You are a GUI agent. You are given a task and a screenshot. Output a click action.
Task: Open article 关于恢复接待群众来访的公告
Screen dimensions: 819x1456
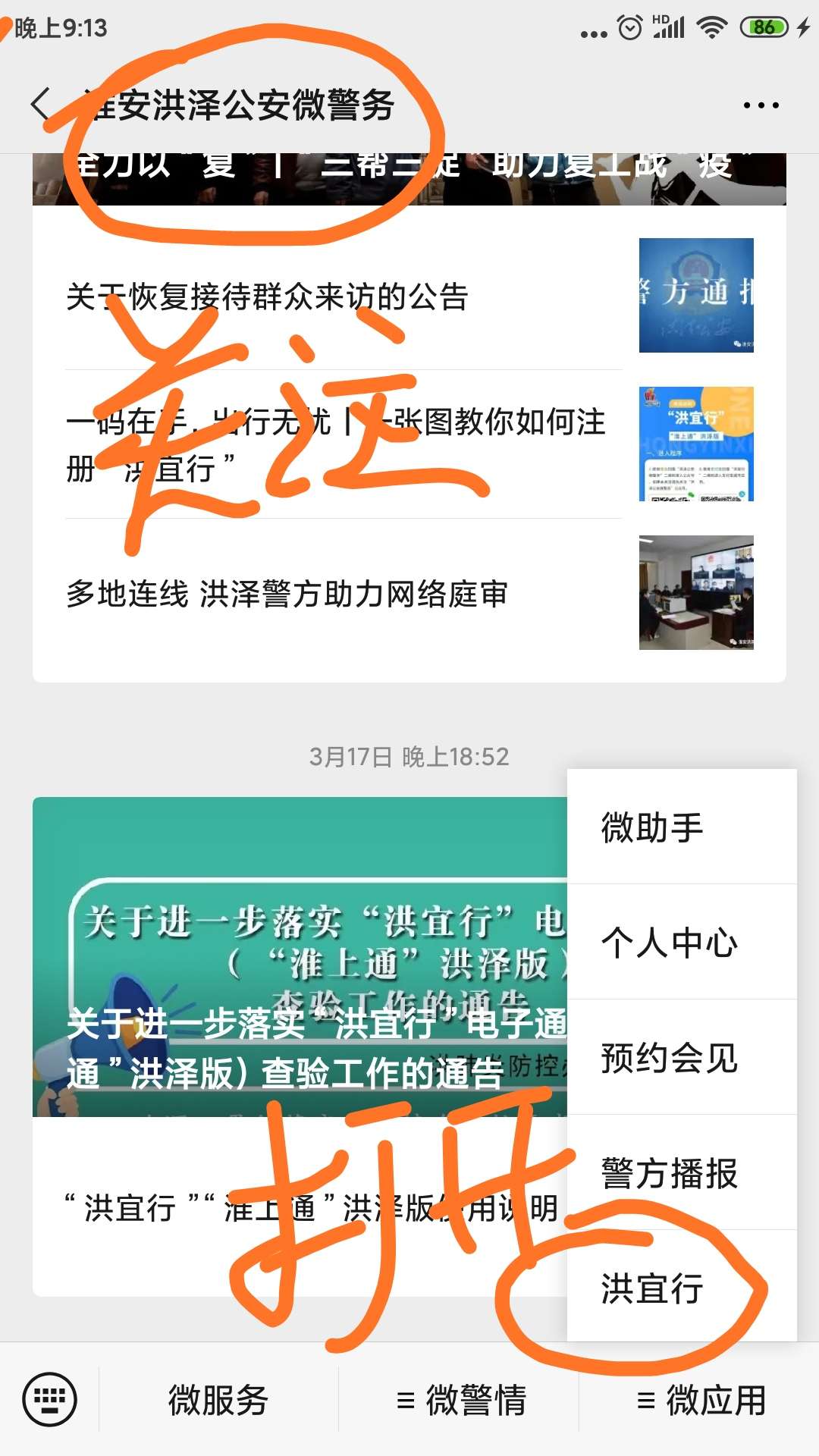pos(409,296)
